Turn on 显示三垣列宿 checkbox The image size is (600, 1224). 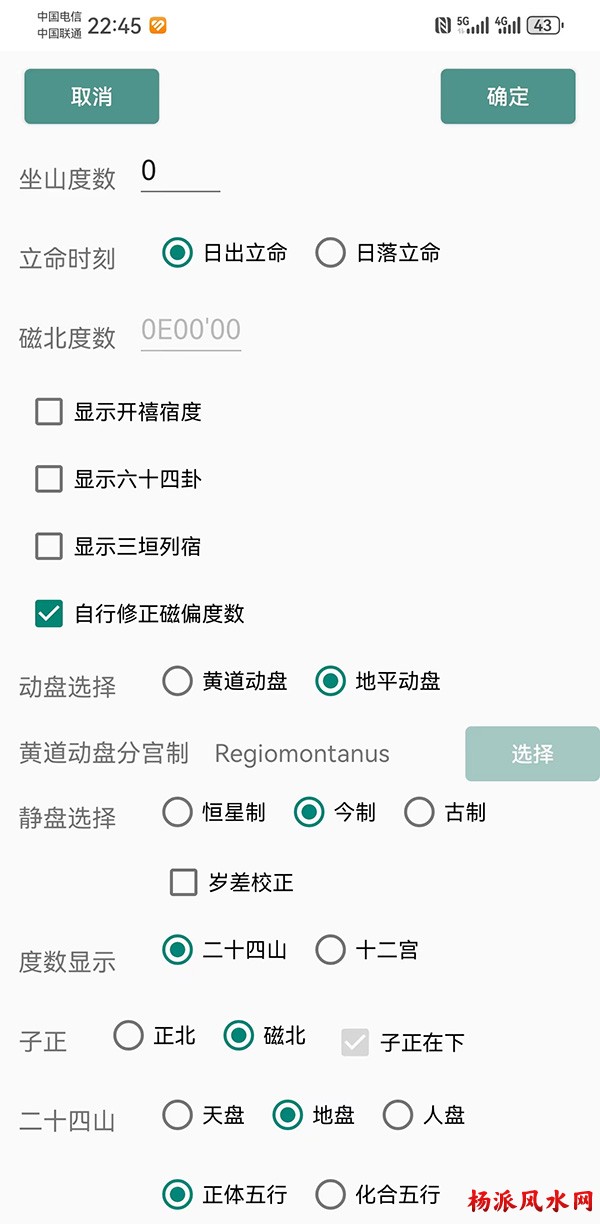tap(49, 547)
